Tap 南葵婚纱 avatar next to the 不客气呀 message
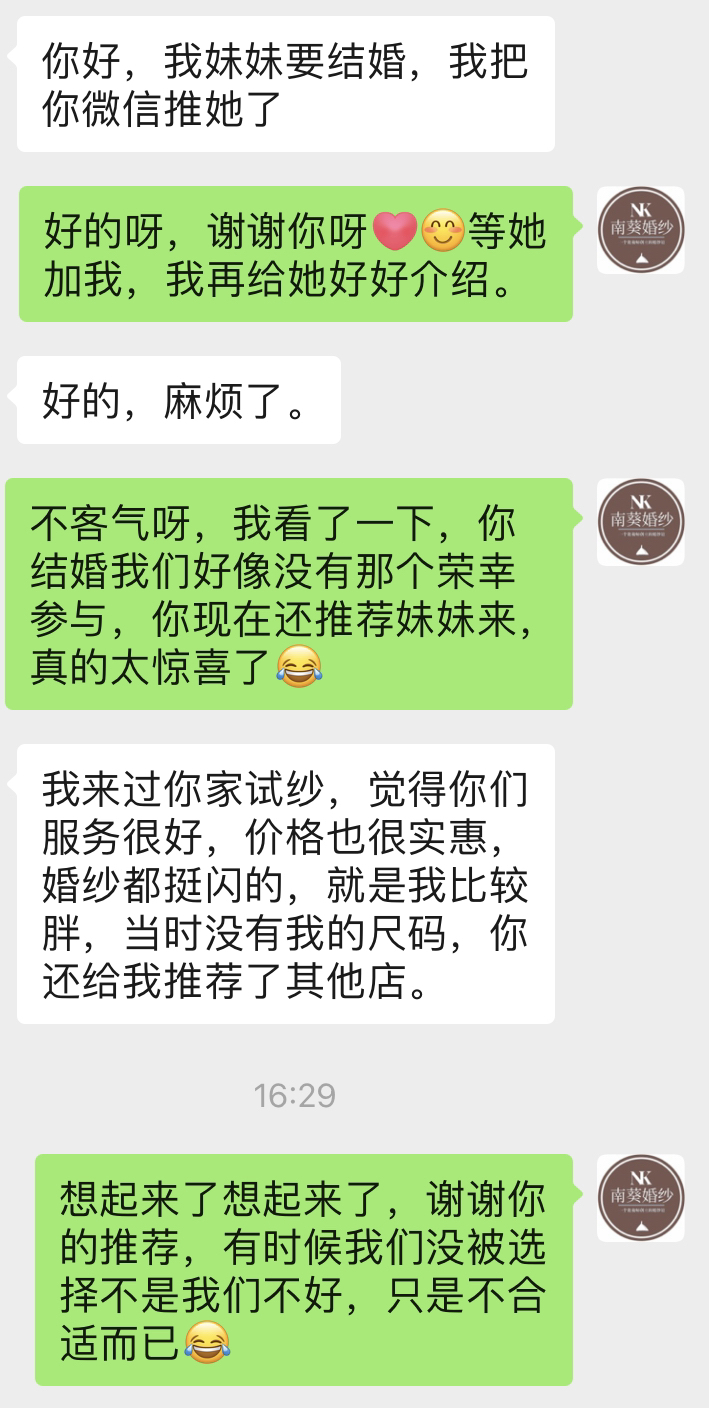Screen dimensions: 709x1408 coord(641,522)
